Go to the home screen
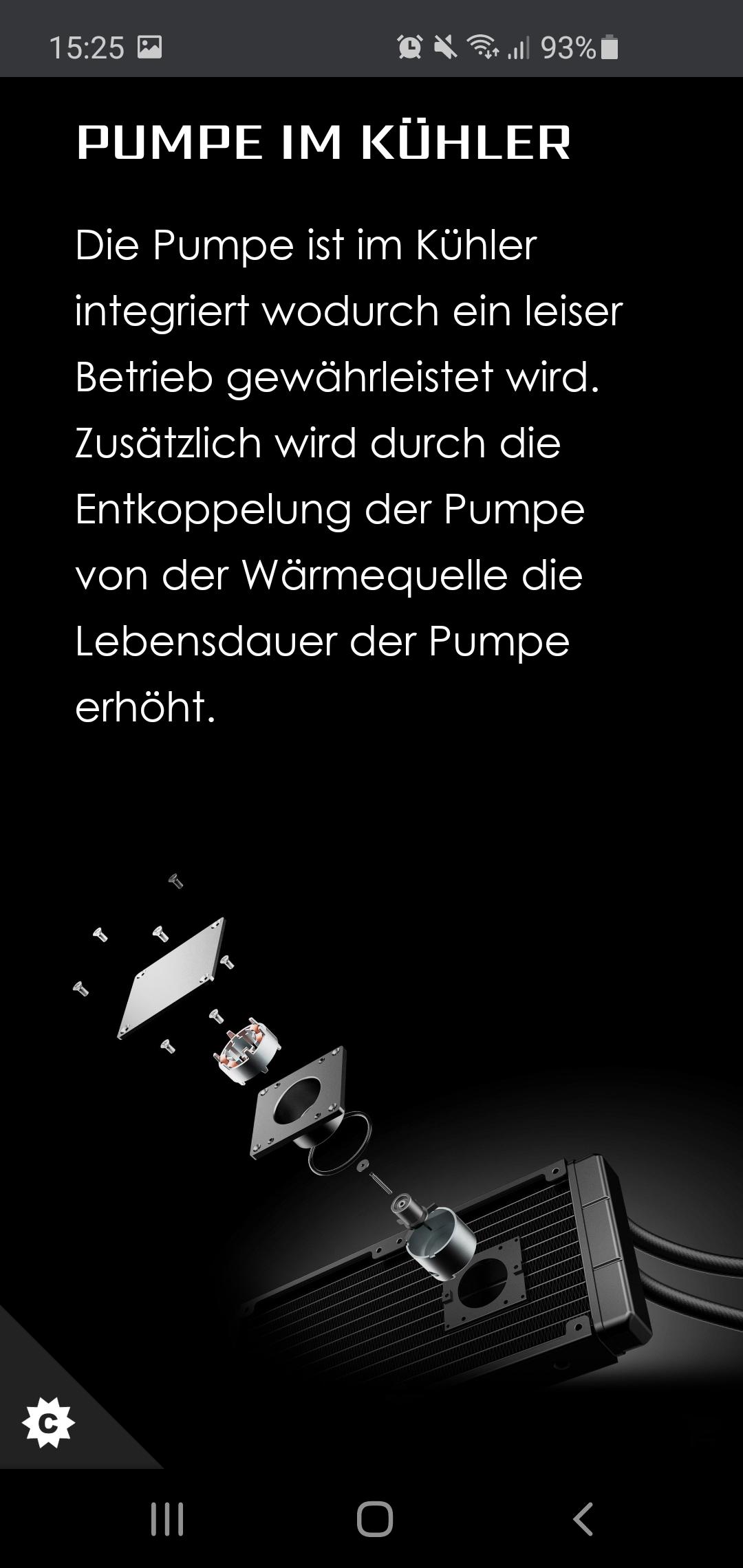This screenshot has width=743, height=1568. click(375, 1519)
